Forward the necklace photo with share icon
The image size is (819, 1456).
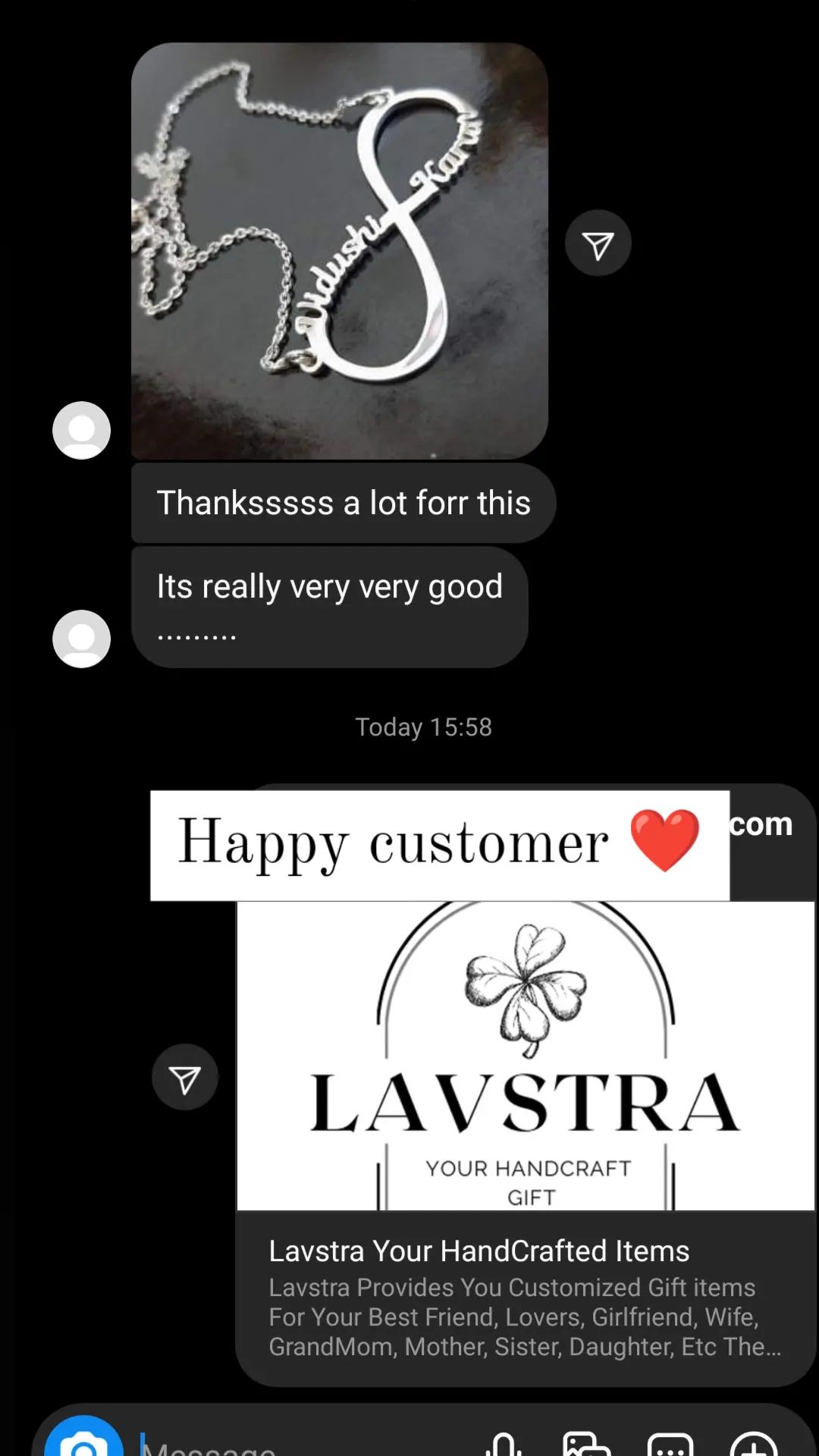598,243
